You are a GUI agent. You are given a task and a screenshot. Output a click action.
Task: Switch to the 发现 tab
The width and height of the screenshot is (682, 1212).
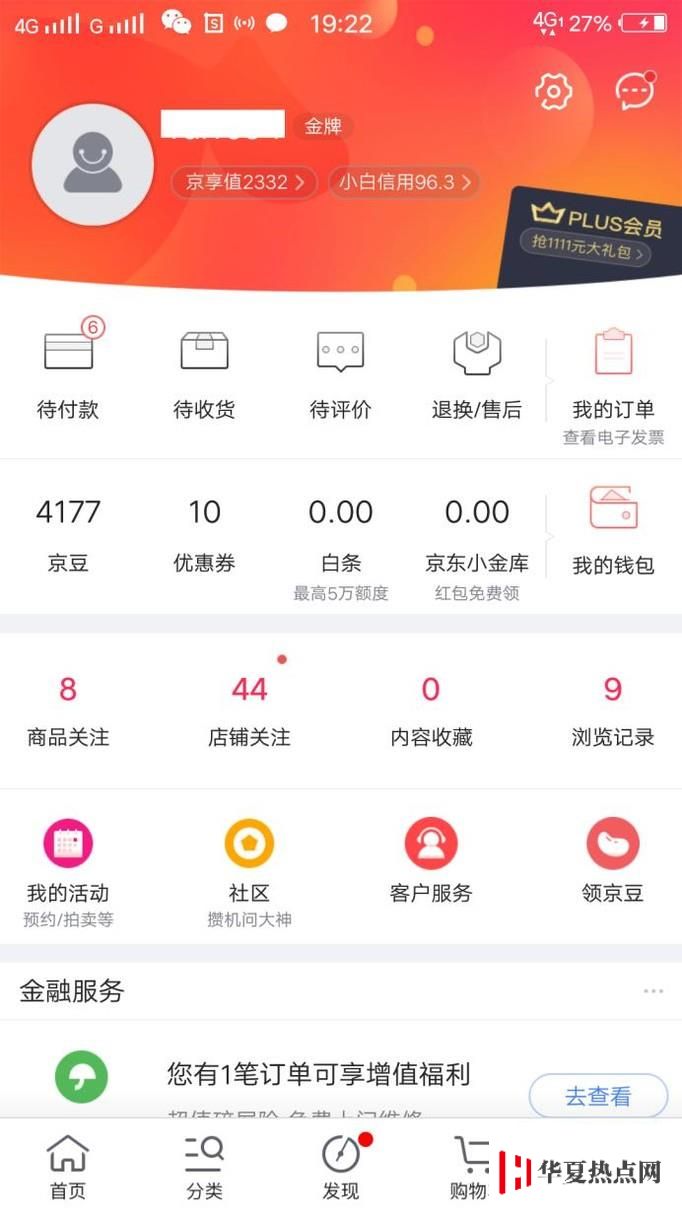tap(341, 1168)
